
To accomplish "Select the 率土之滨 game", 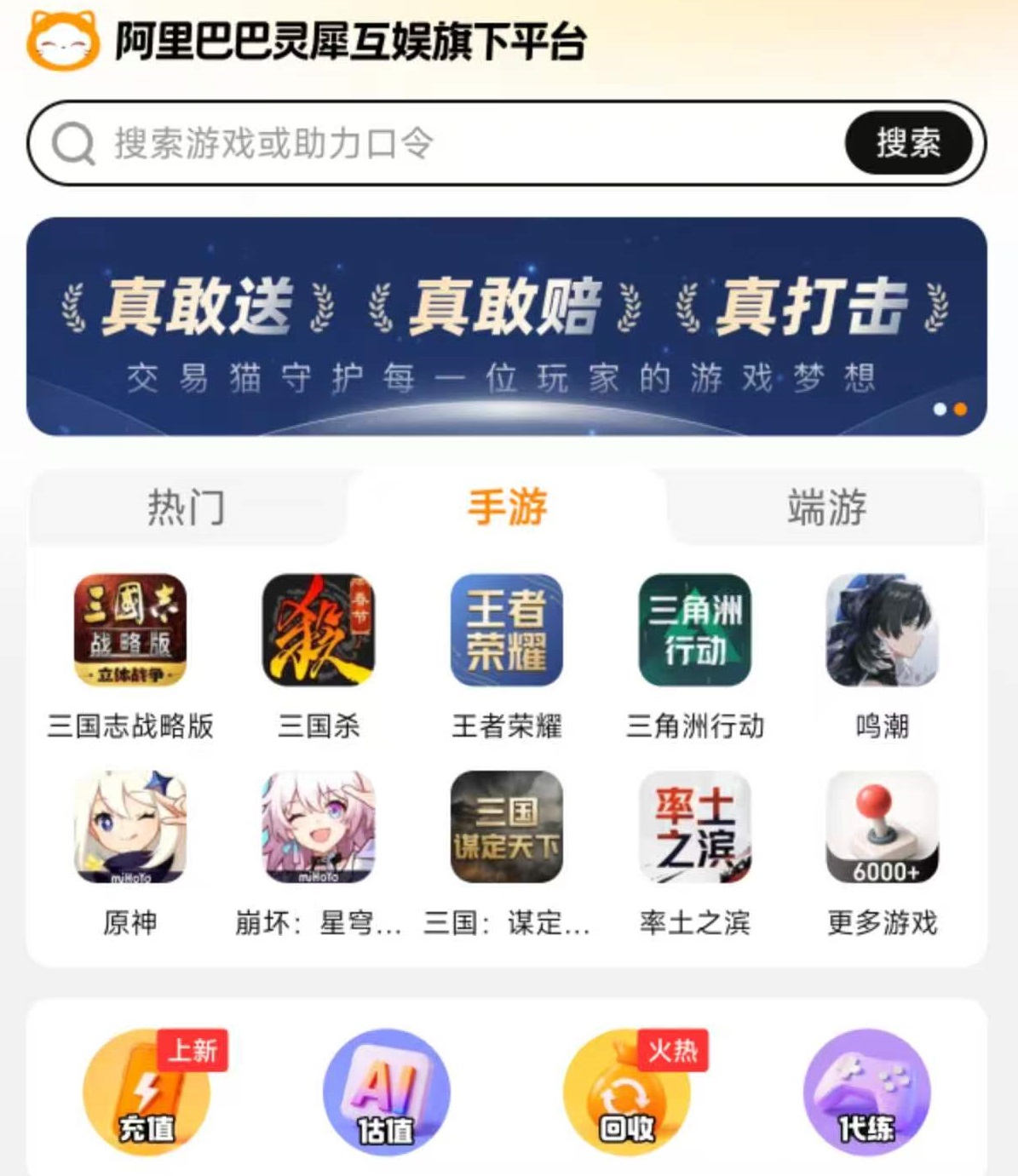I will click(695, 827).
